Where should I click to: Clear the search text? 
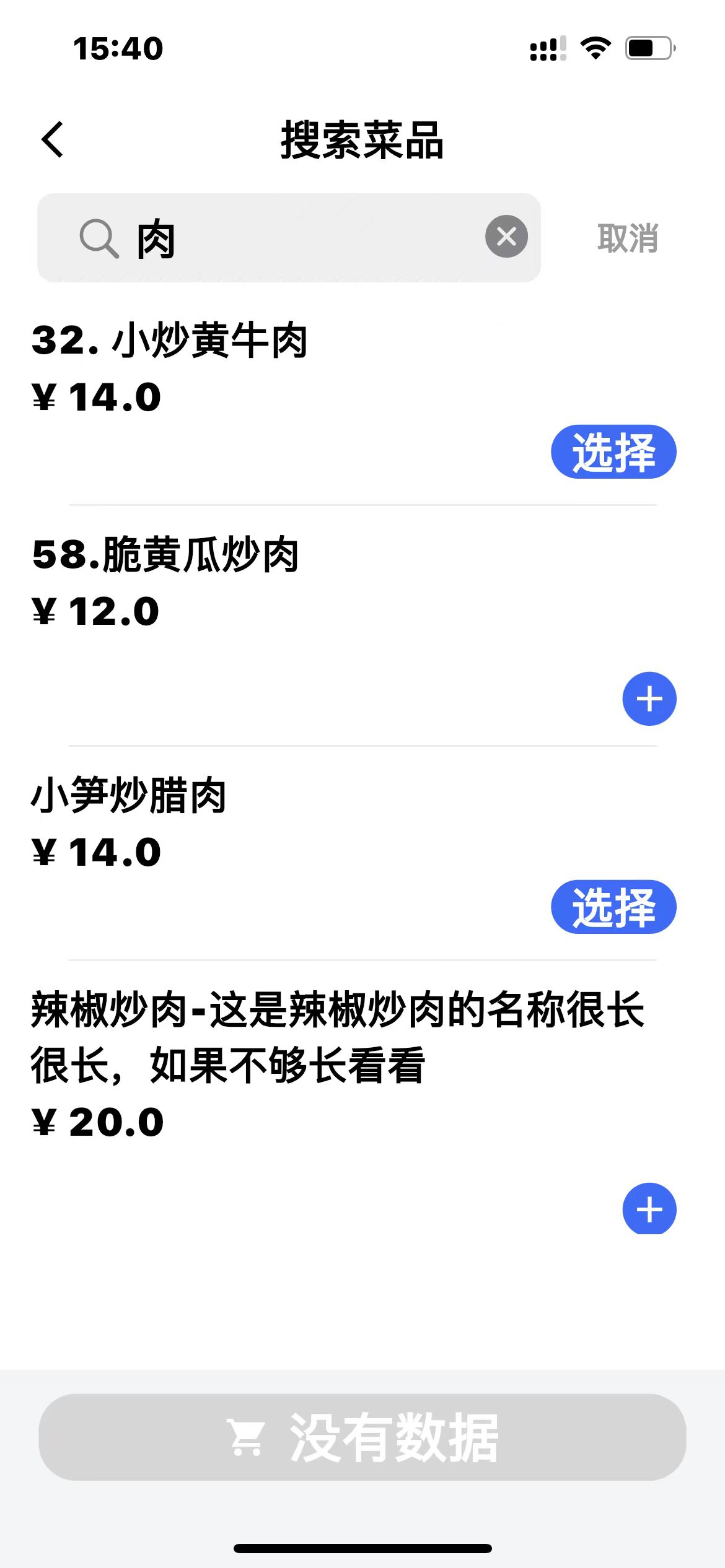point(506,237)
